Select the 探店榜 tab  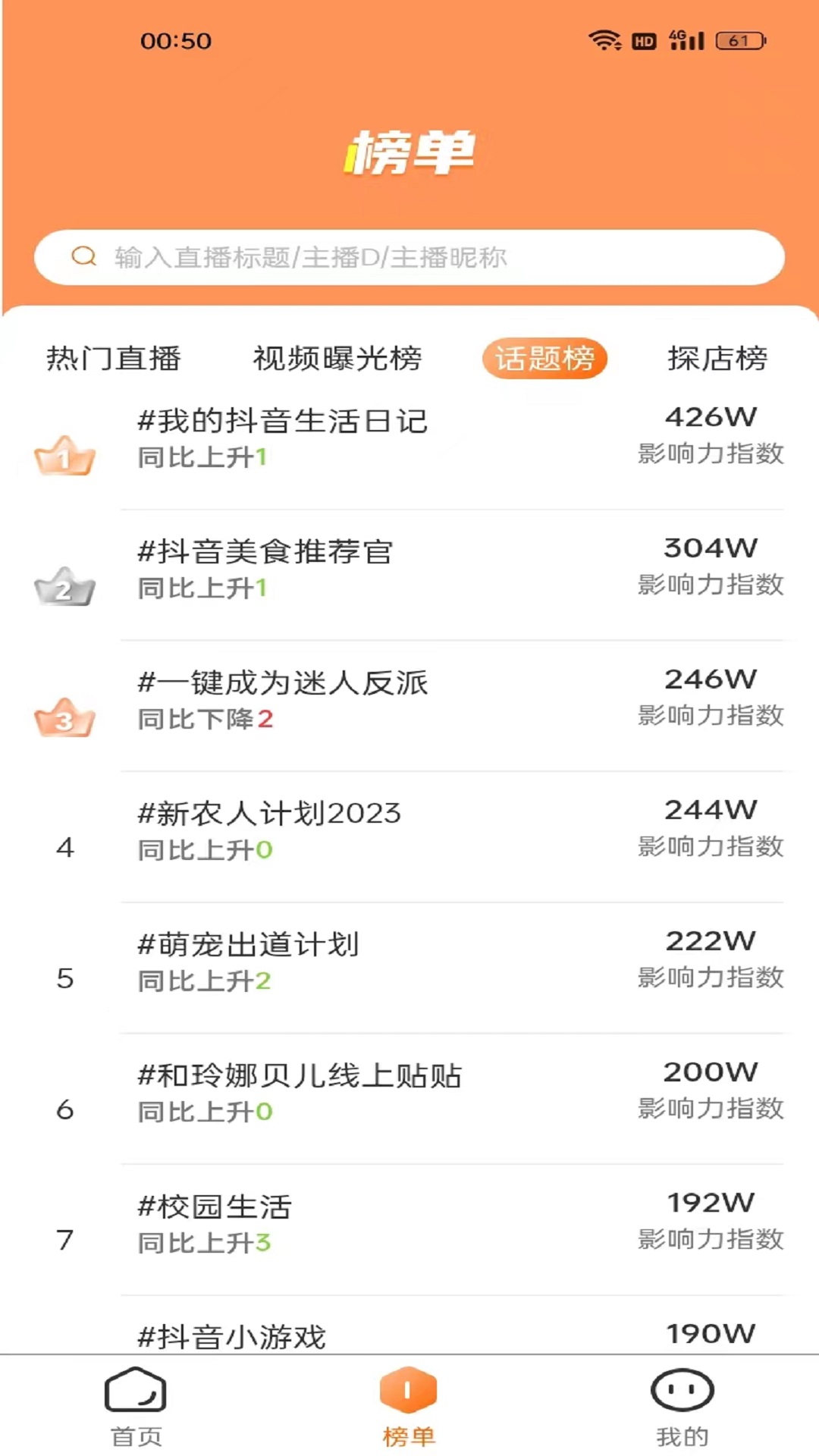click(x=718, y=359)
